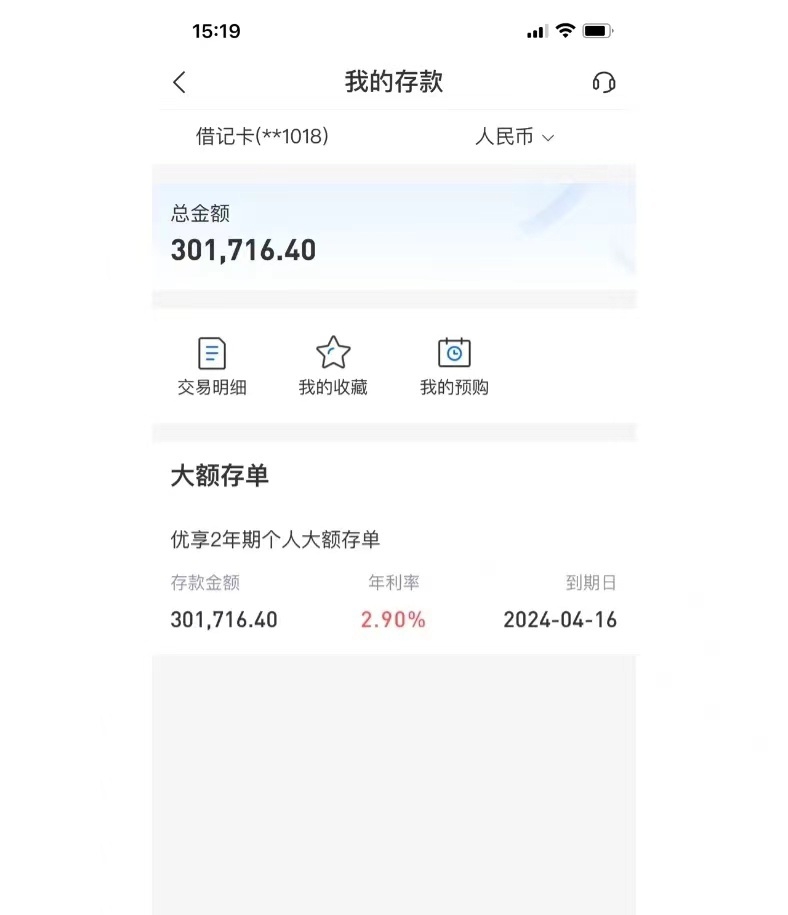Open 交易明细 transaction details

[212, 367]
